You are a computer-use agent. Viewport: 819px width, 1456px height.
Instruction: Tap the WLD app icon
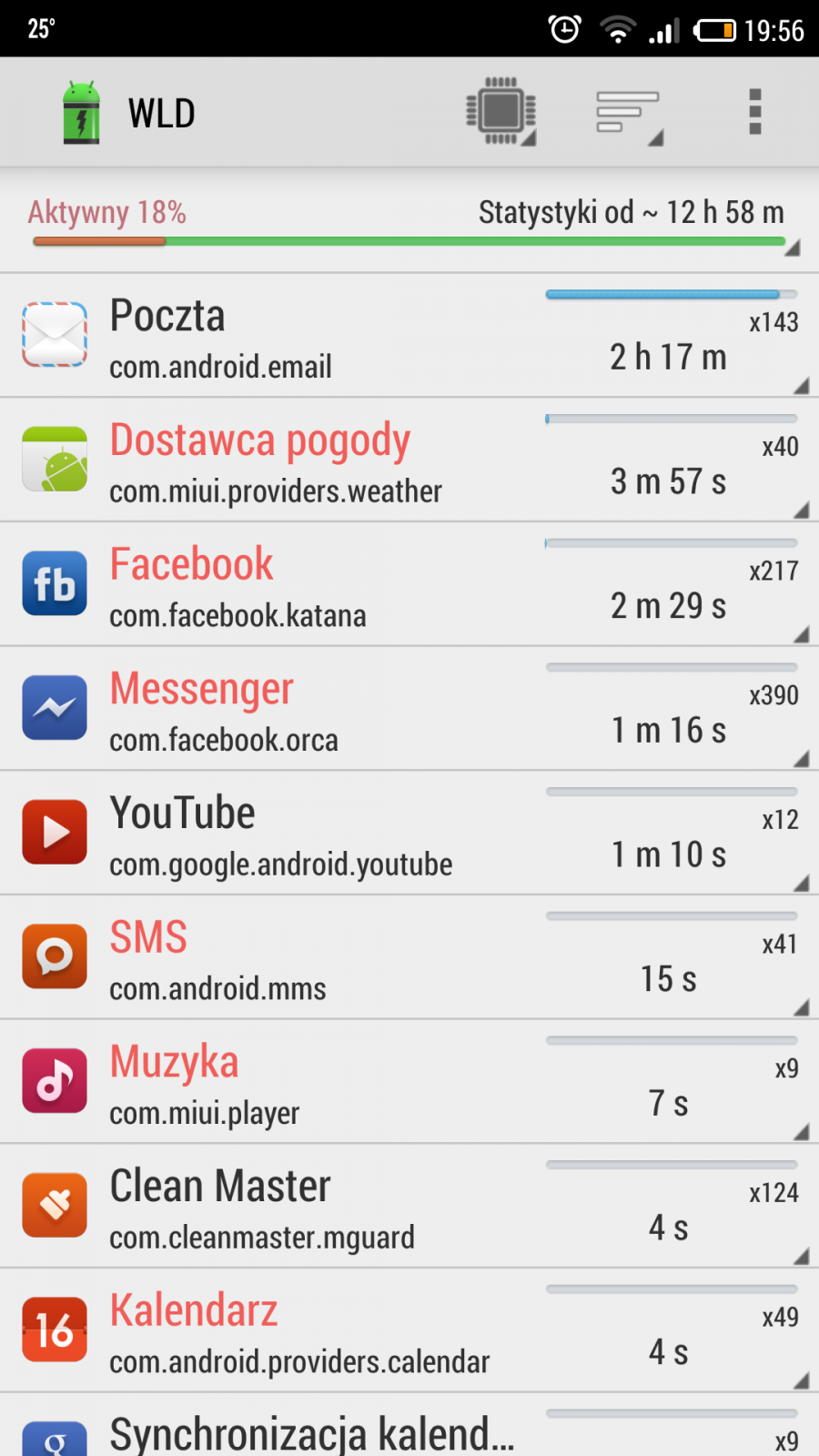coord(81,113)
